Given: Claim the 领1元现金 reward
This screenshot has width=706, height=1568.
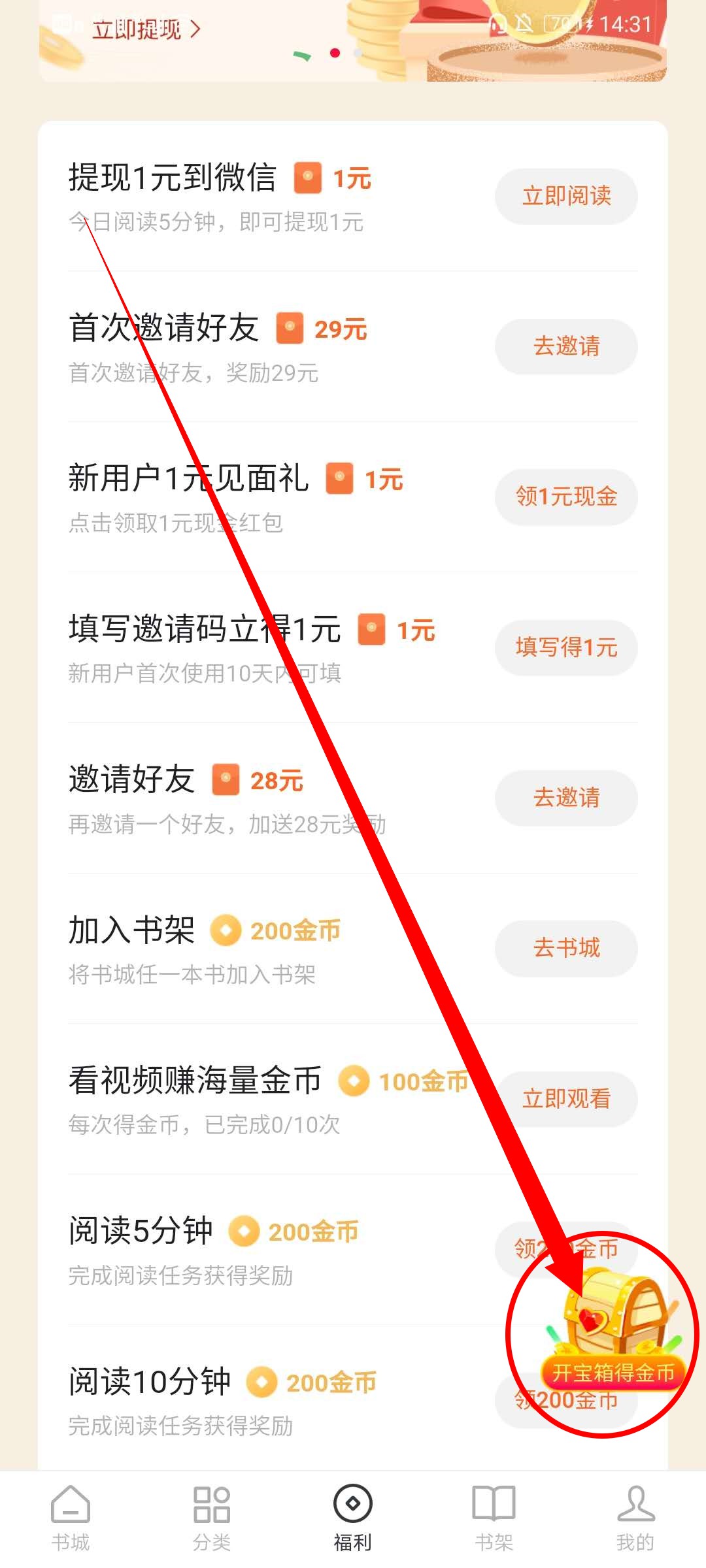Looking at the screenshot, I should click(566, 497).
